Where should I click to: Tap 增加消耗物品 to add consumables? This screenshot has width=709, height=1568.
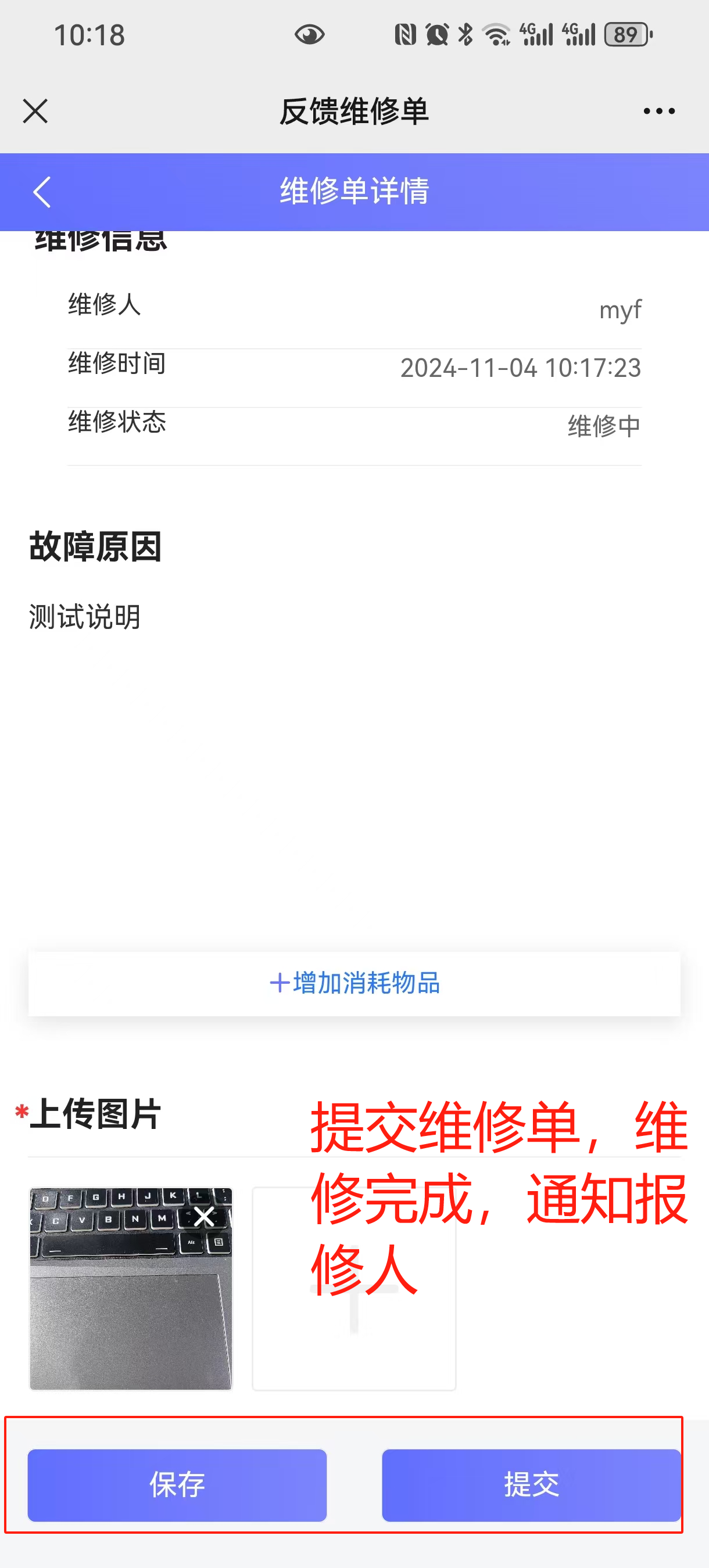tap(354, 984)
